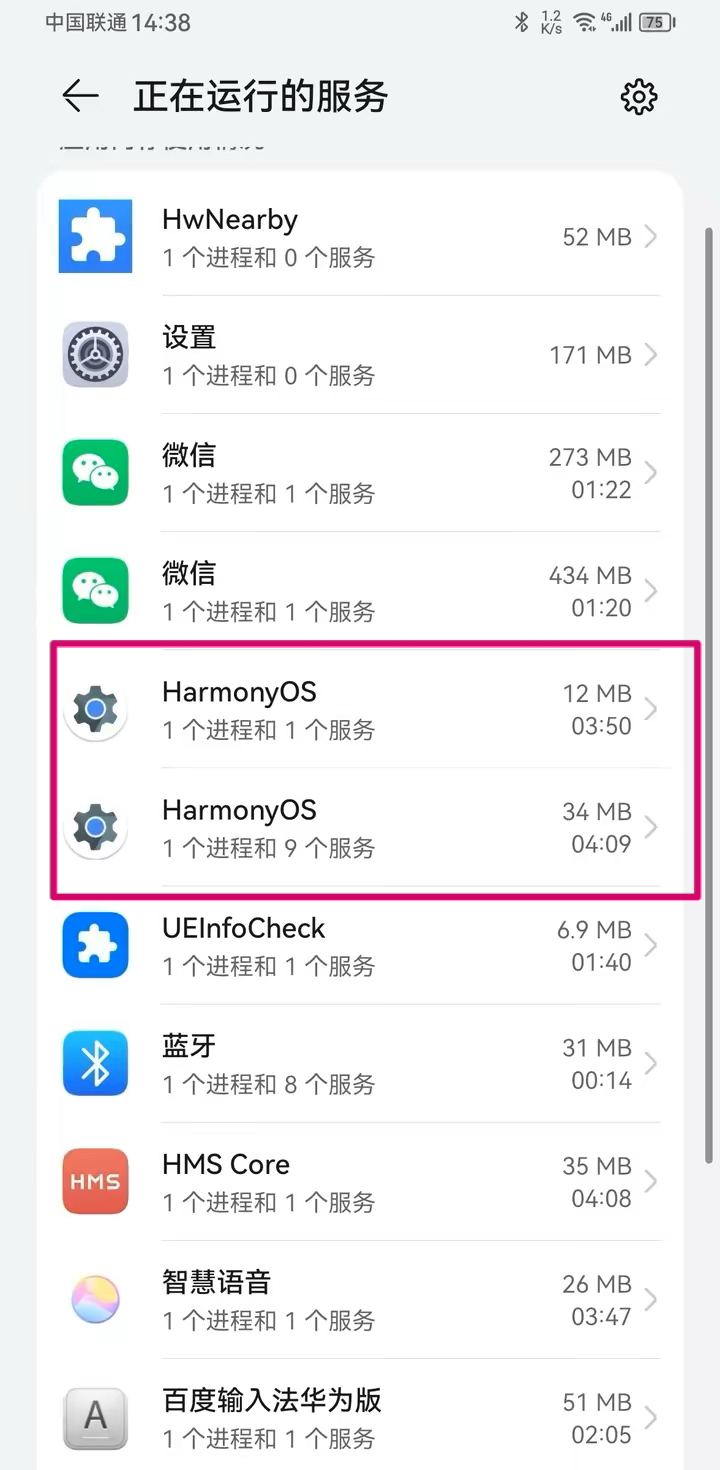Open 百度输入法华为版 service details
Image resolution: width=720 pixels, height=1470 pixels.
360,1417
